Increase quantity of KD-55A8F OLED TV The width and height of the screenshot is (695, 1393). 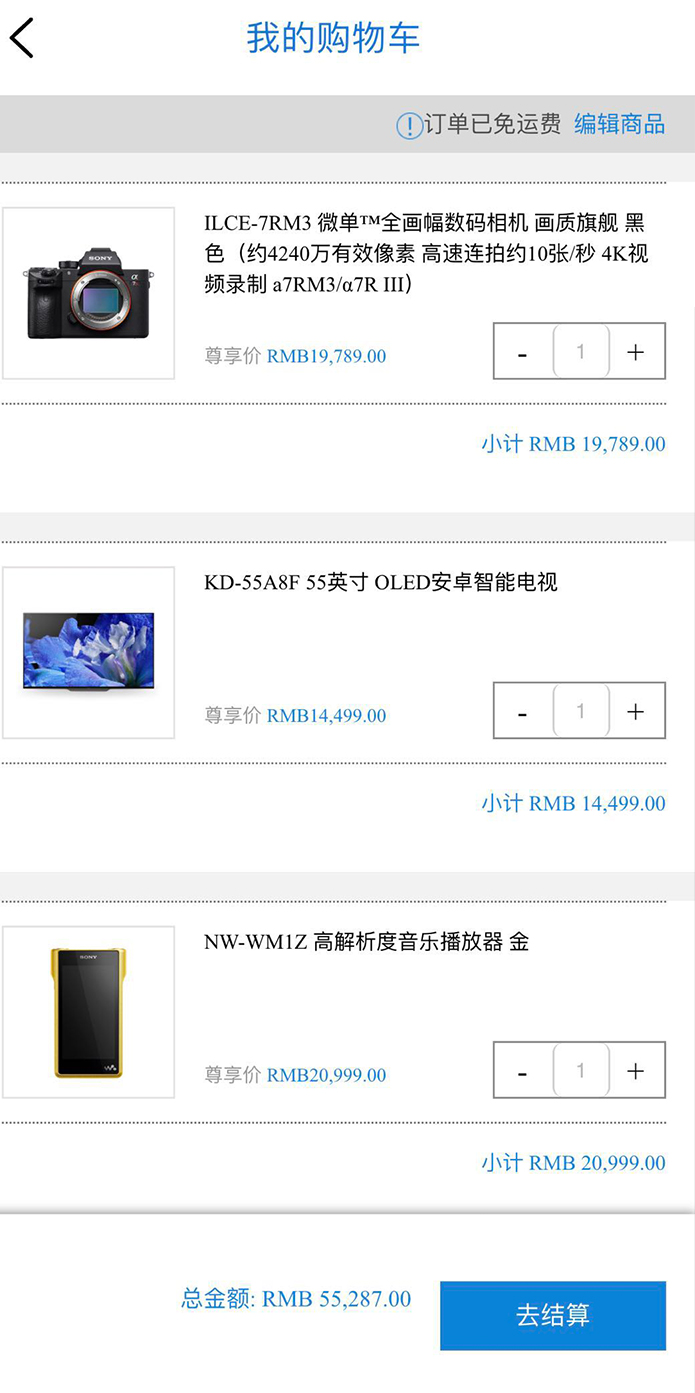(635, 711)
